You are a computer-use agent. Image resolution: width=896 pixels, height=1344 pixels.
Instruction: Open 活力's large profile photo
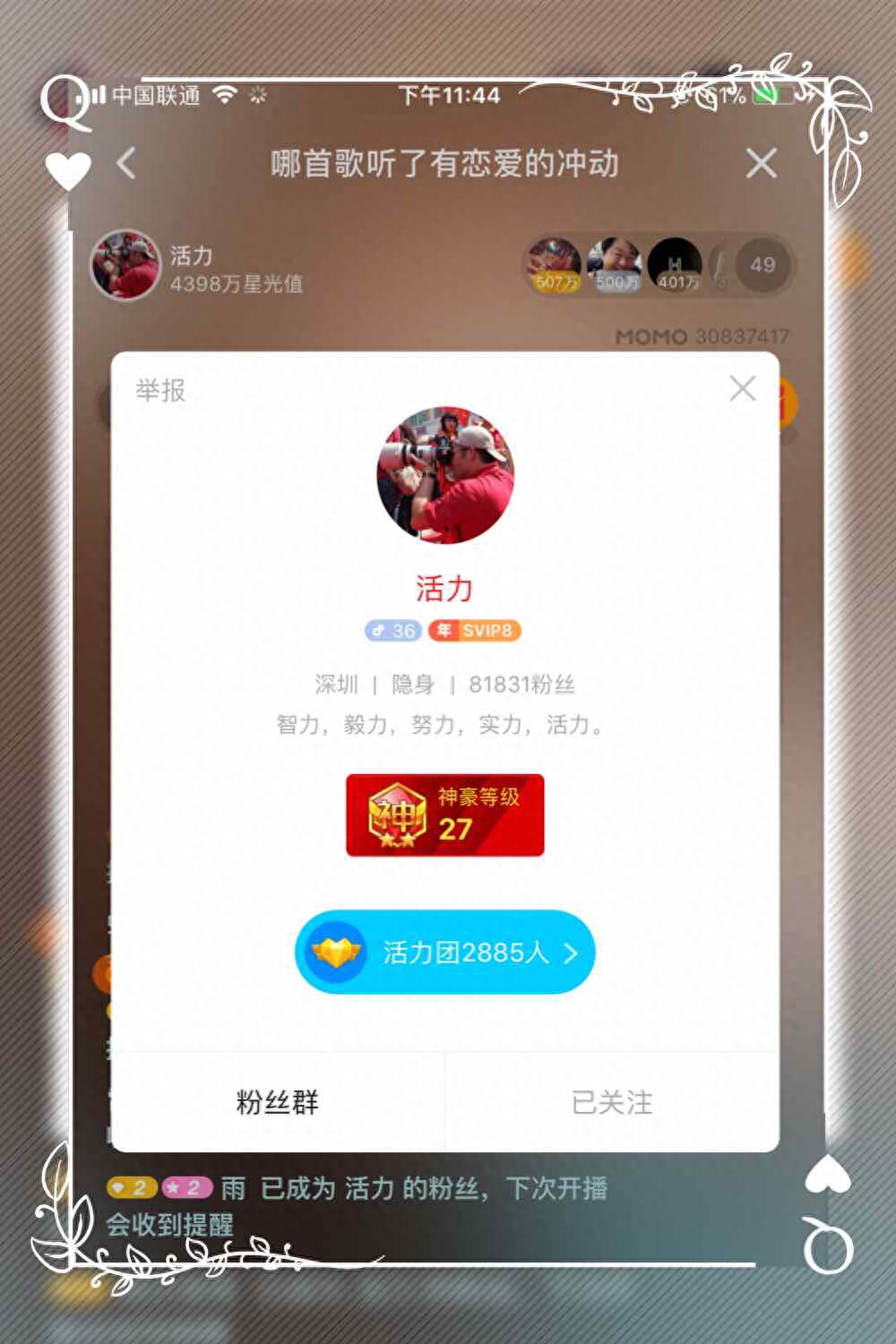(445, 475)
